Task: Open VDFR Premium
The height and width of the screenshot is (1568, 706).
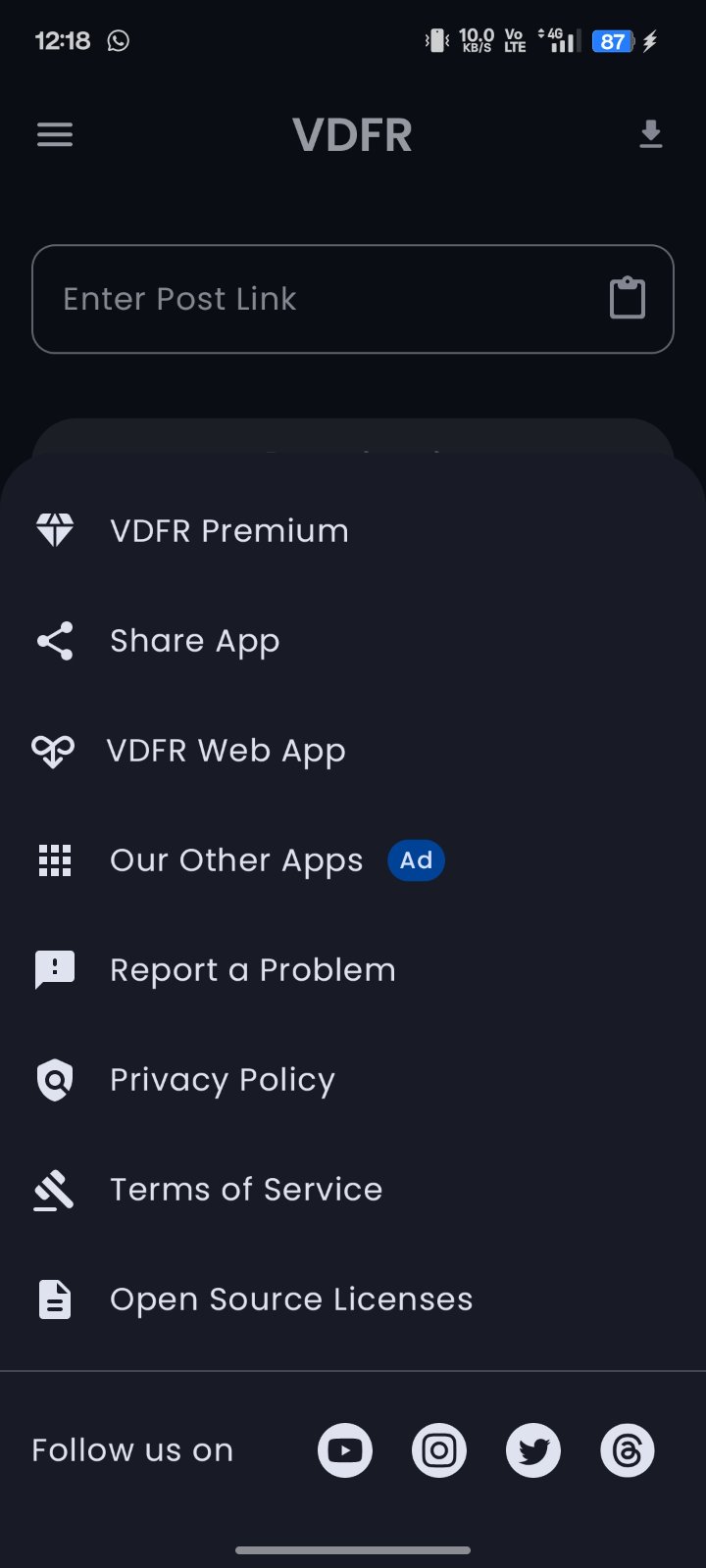Action: (353, 530)
